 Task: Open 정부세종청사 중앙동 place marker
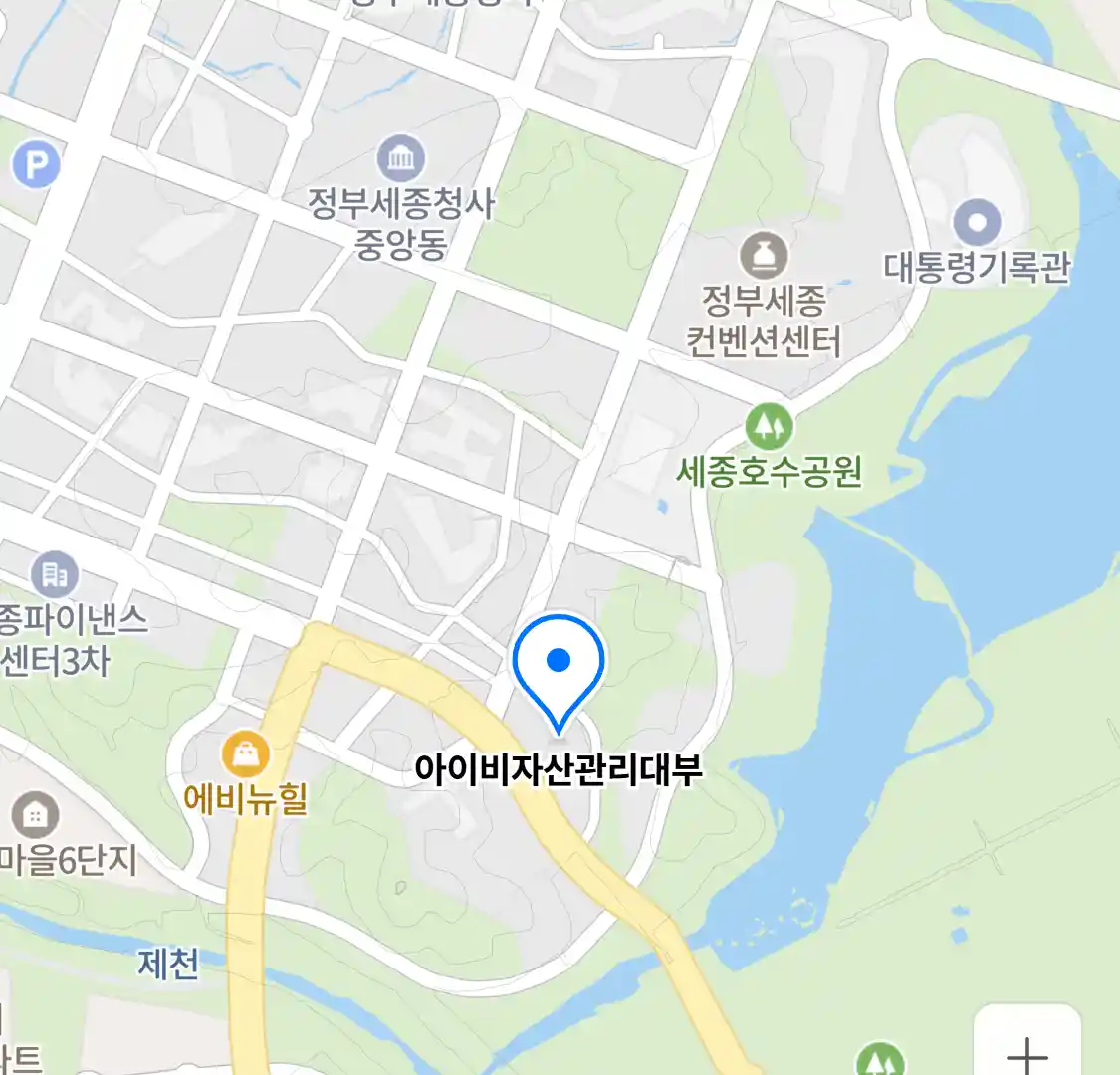(401, 159)
